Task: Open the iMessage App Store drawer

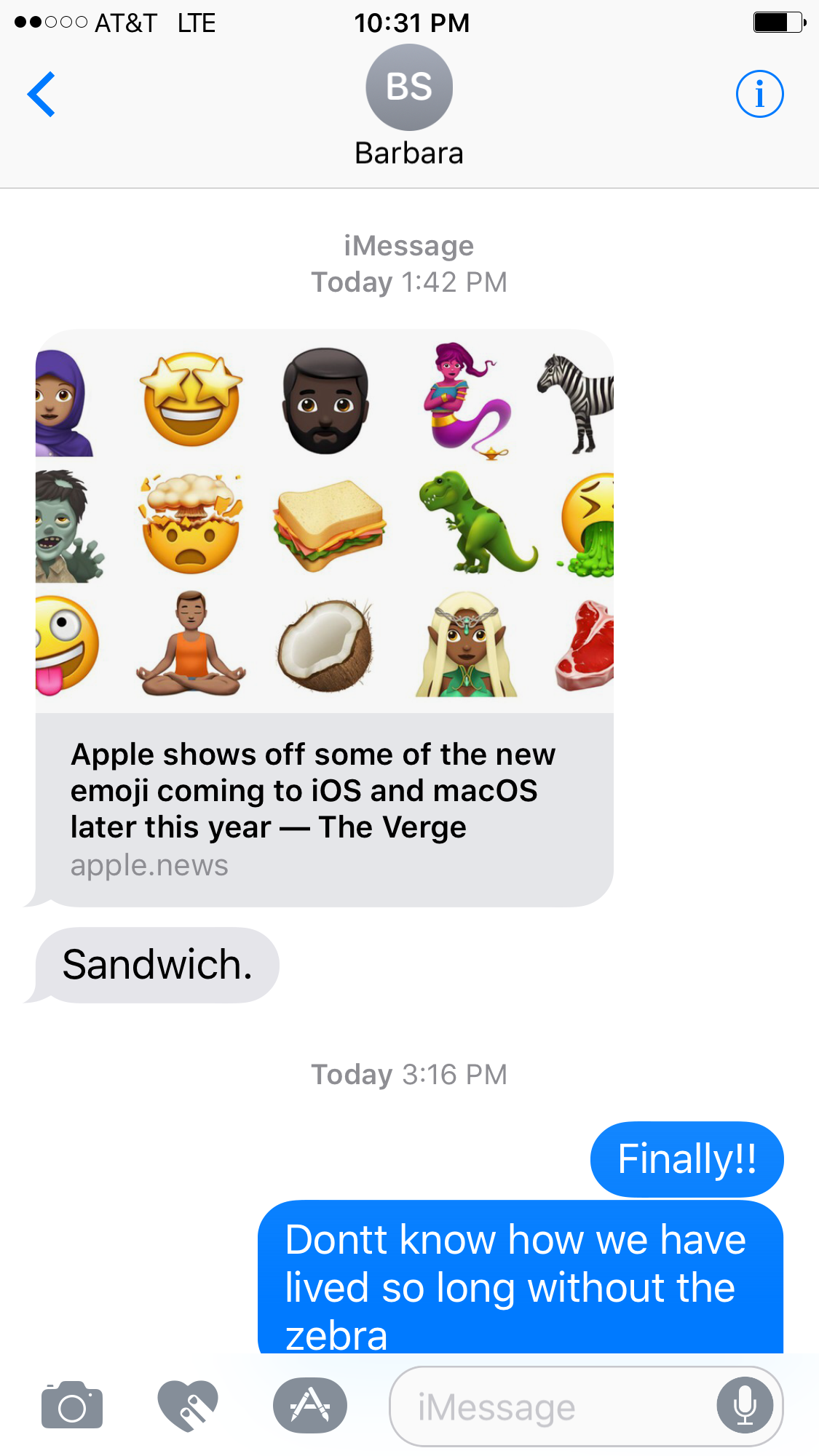Action: coord(310,1406)
